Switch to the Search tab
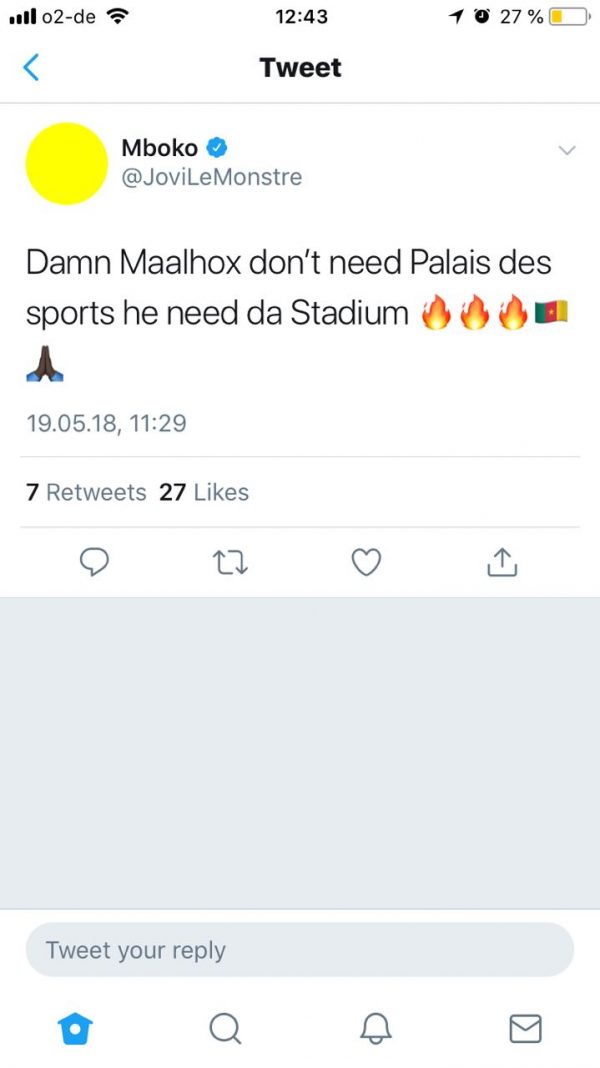 [225, 1028]
